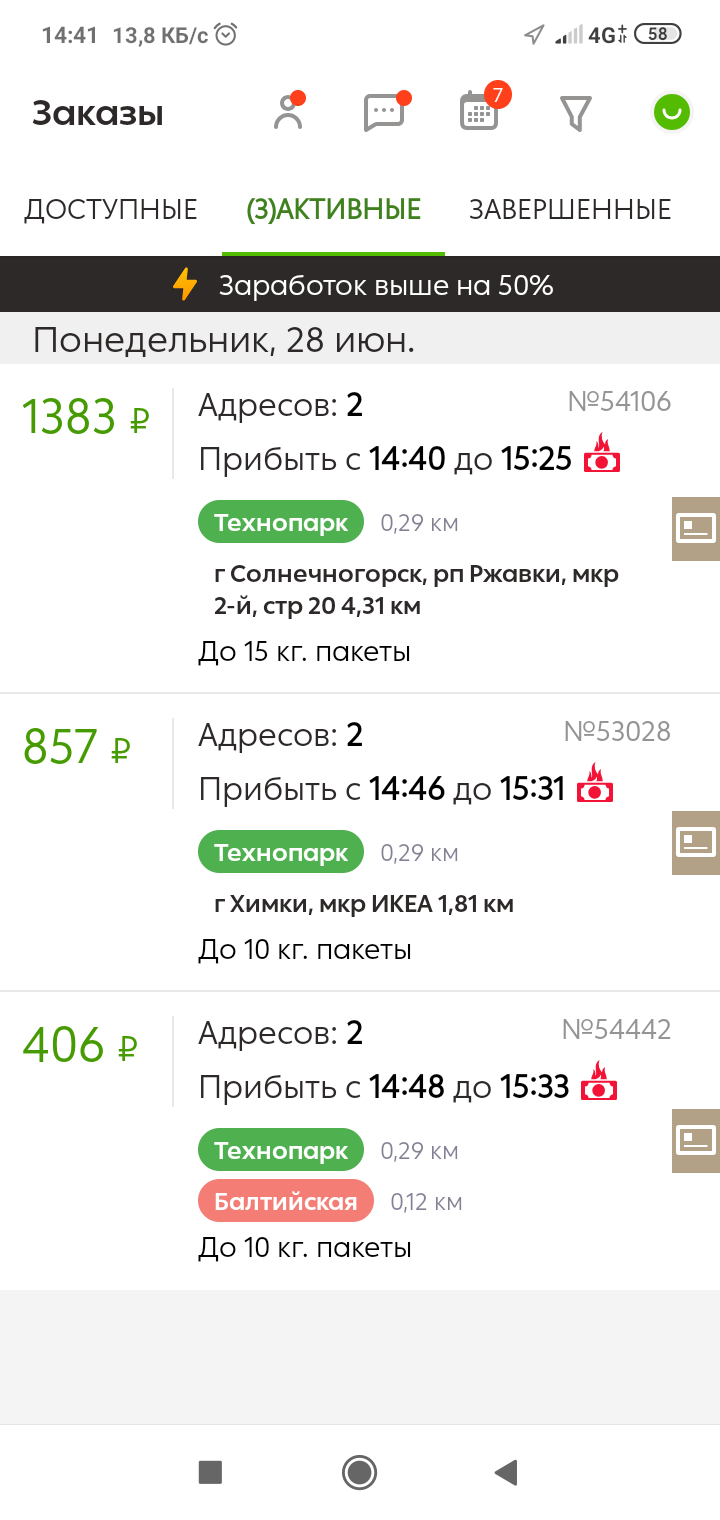This screenshot has width=720, height=1520.
Task: Switch to the Доступные tab
Action: [x=111, y=210]
